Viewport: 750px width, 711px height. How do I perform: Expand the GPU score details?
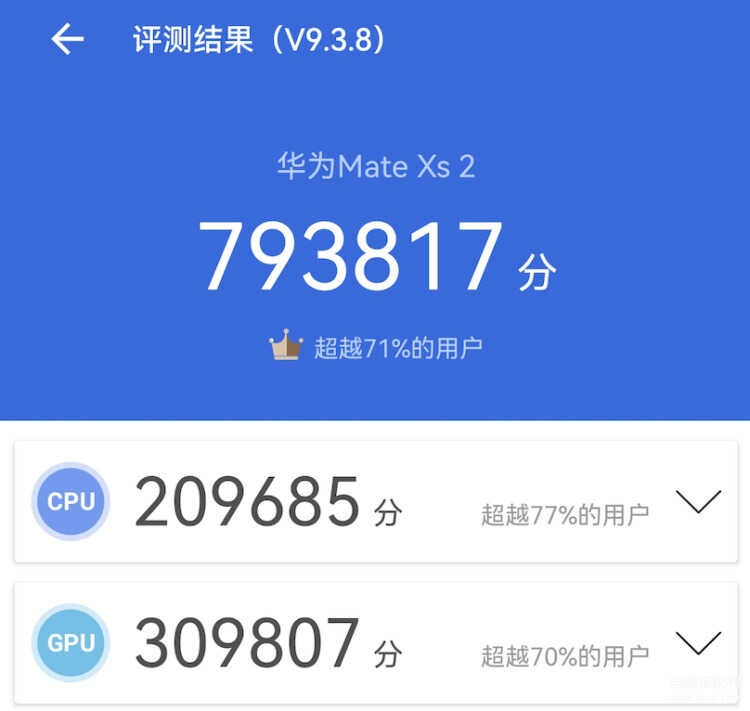(x=698, y=643)
